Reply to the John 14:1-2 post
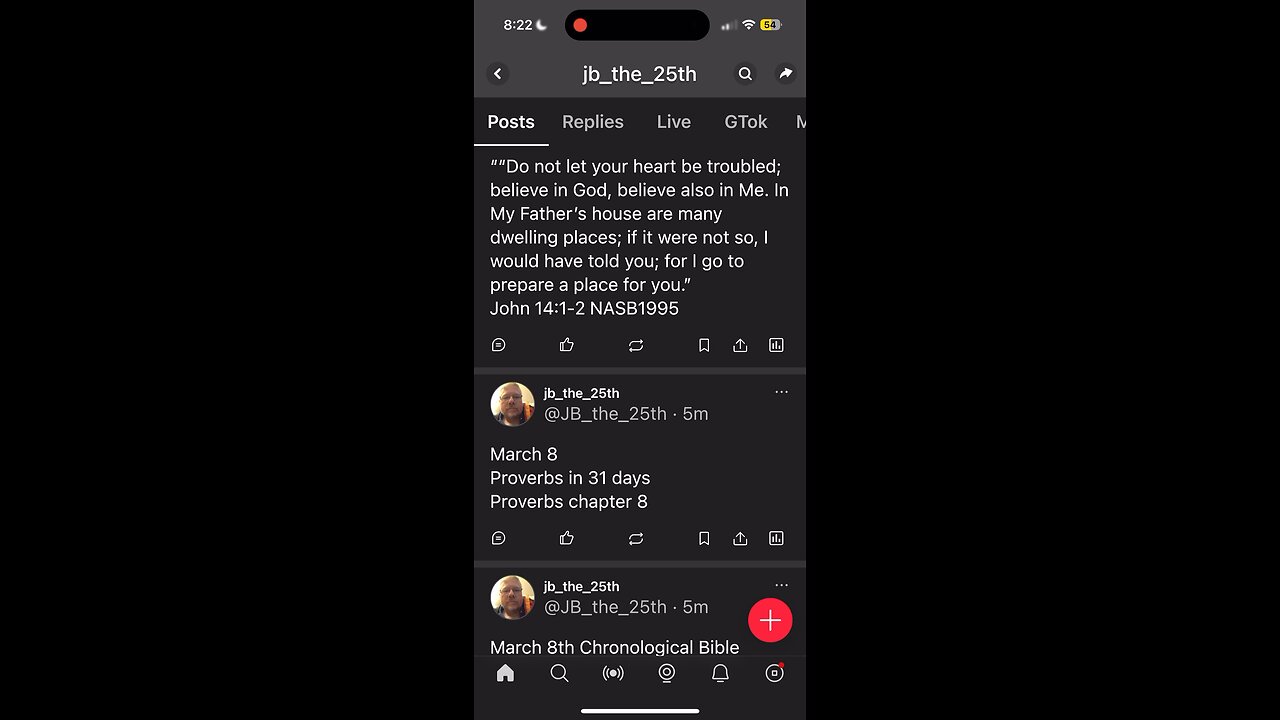Viewport: 1280px width, 720px height. click(499, 345)
